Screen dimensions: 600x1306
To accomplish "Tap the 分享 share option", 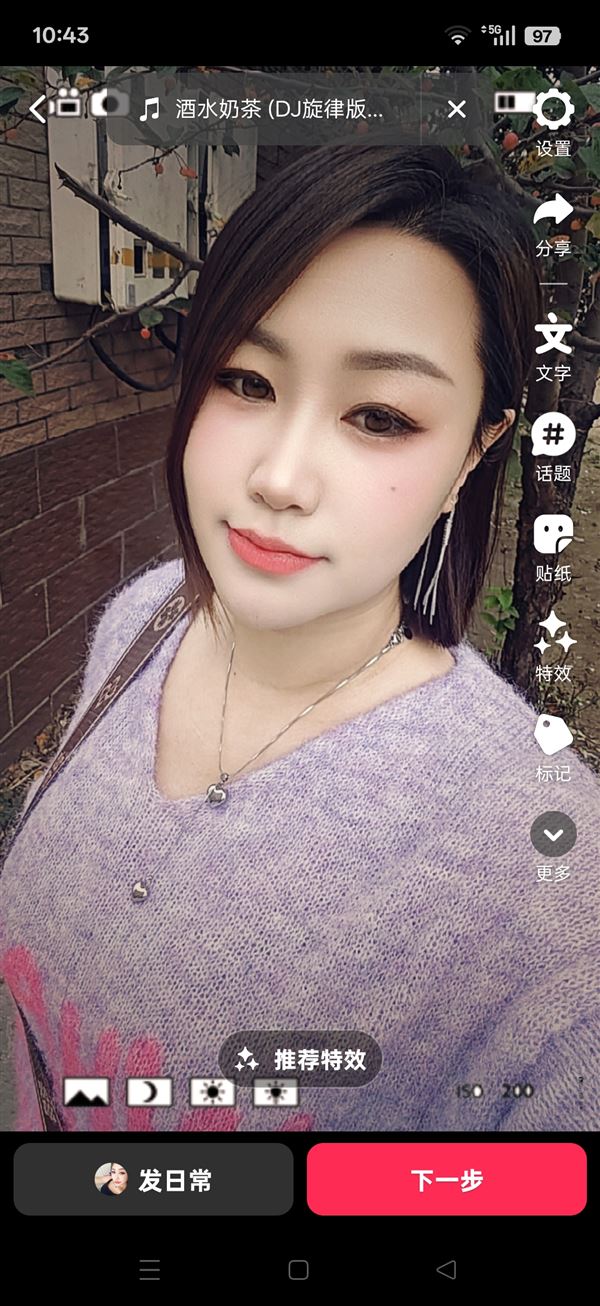I will point(553,224).
